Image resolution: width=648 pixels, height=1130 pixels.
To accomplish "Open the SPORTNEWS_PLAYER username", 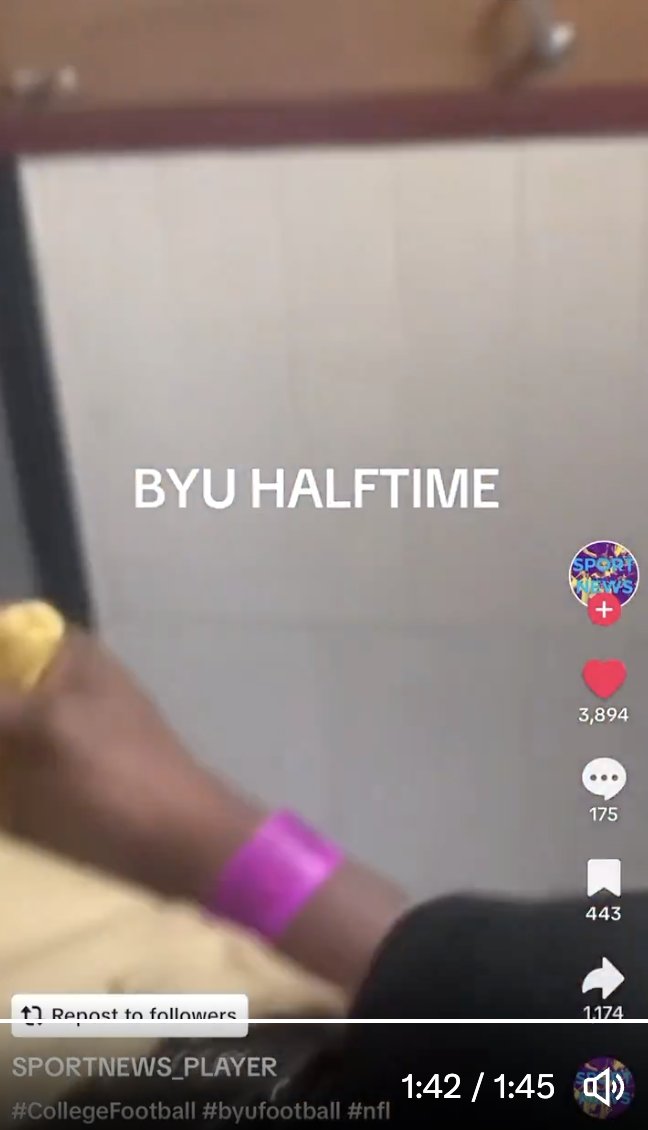I will click(x=144, y=1067).
